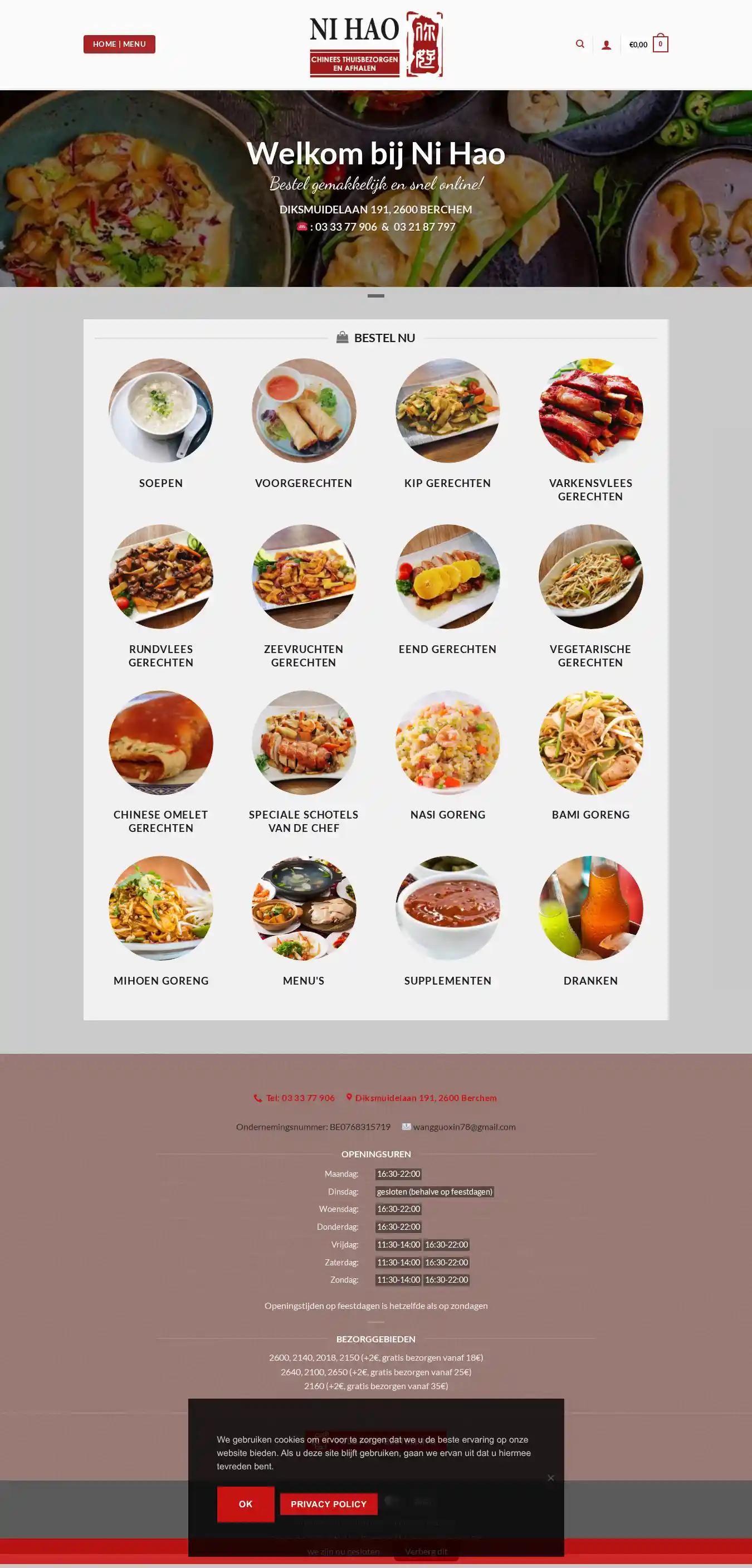
Task: Open the account profile icon
Action: 606,45
